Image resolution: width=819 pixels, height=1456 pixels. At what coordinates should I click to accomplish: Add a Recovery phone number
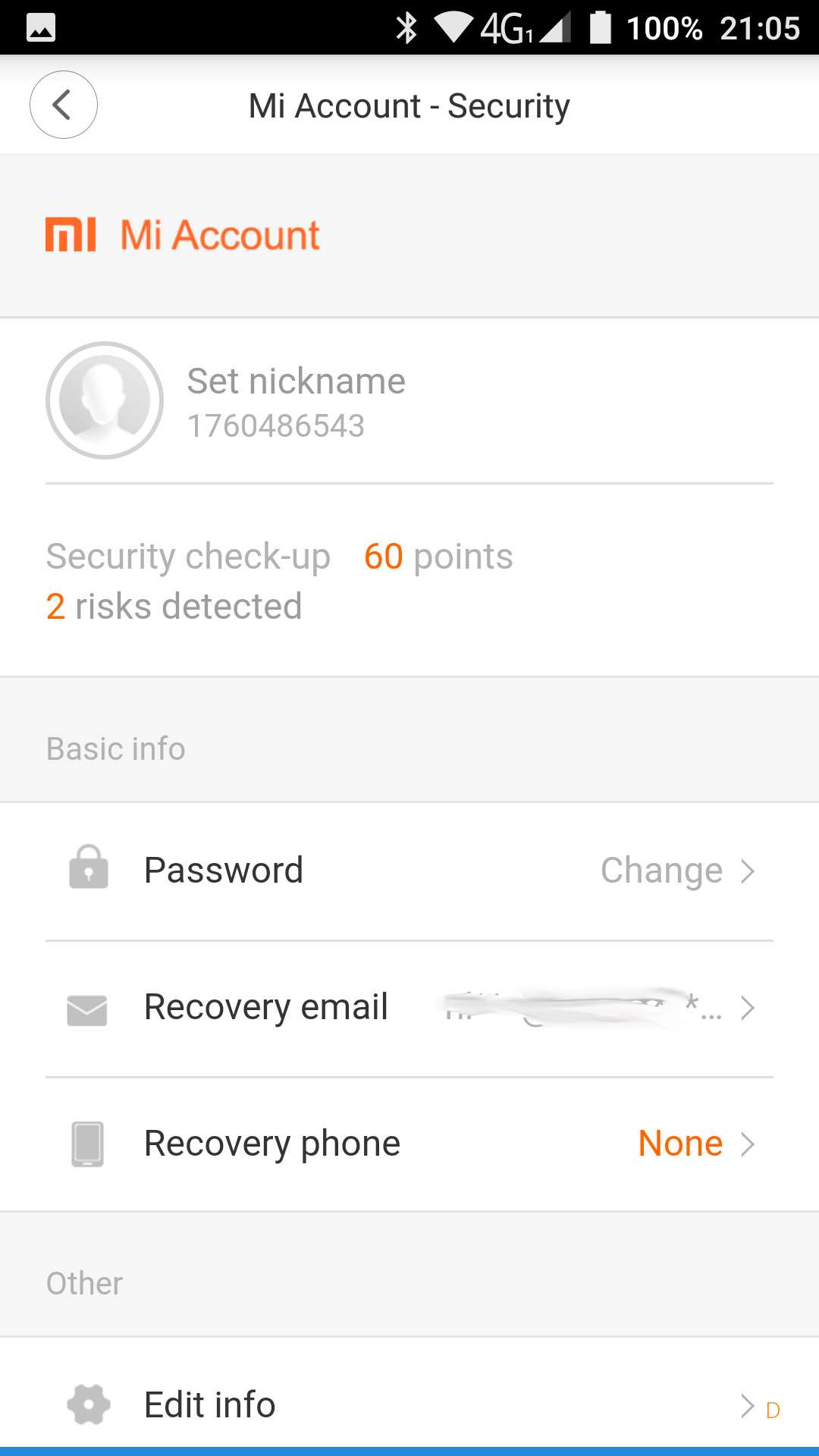[x=409, y=1144]
